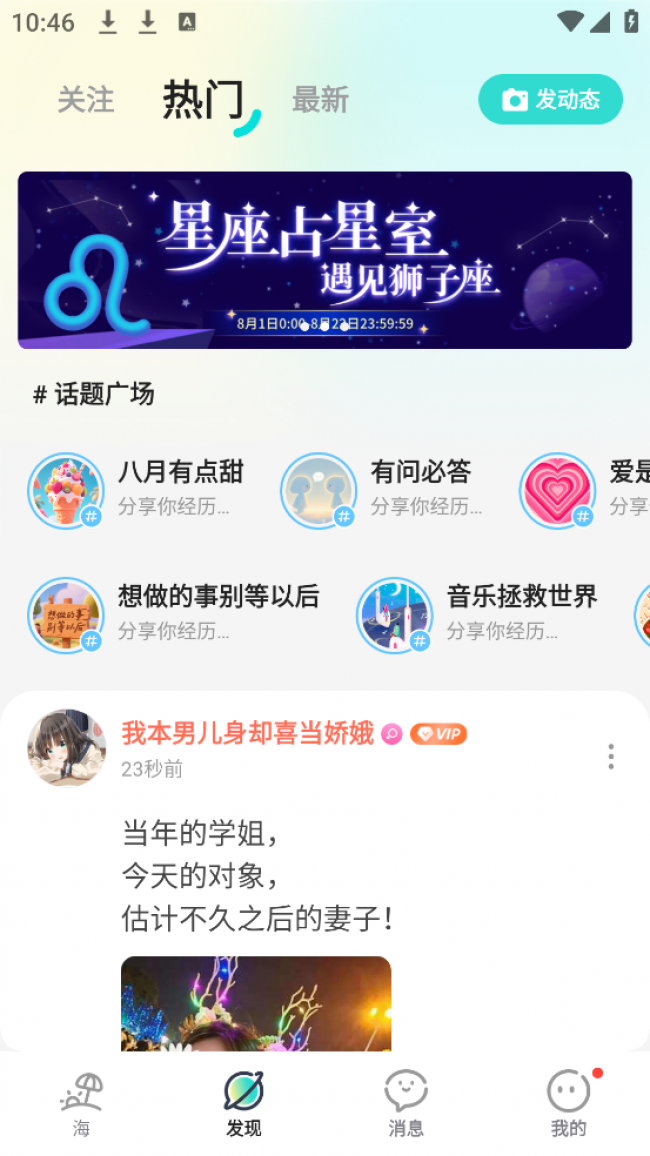Open the 星座占星室 banner
This screenshot has width=650, height=1156.
[x=325, y=260]
